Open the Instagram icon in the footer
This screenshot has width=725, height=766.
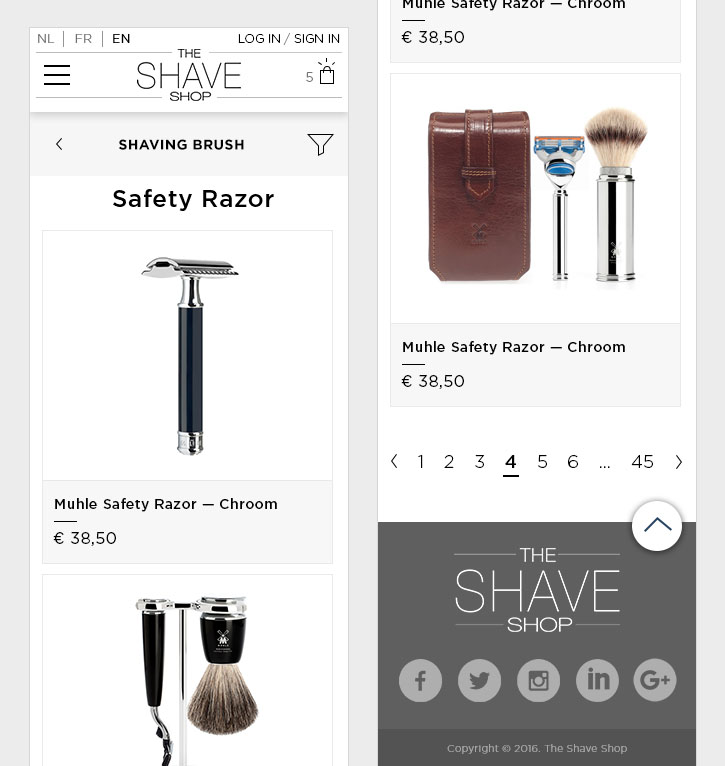(x=538, y=681)
